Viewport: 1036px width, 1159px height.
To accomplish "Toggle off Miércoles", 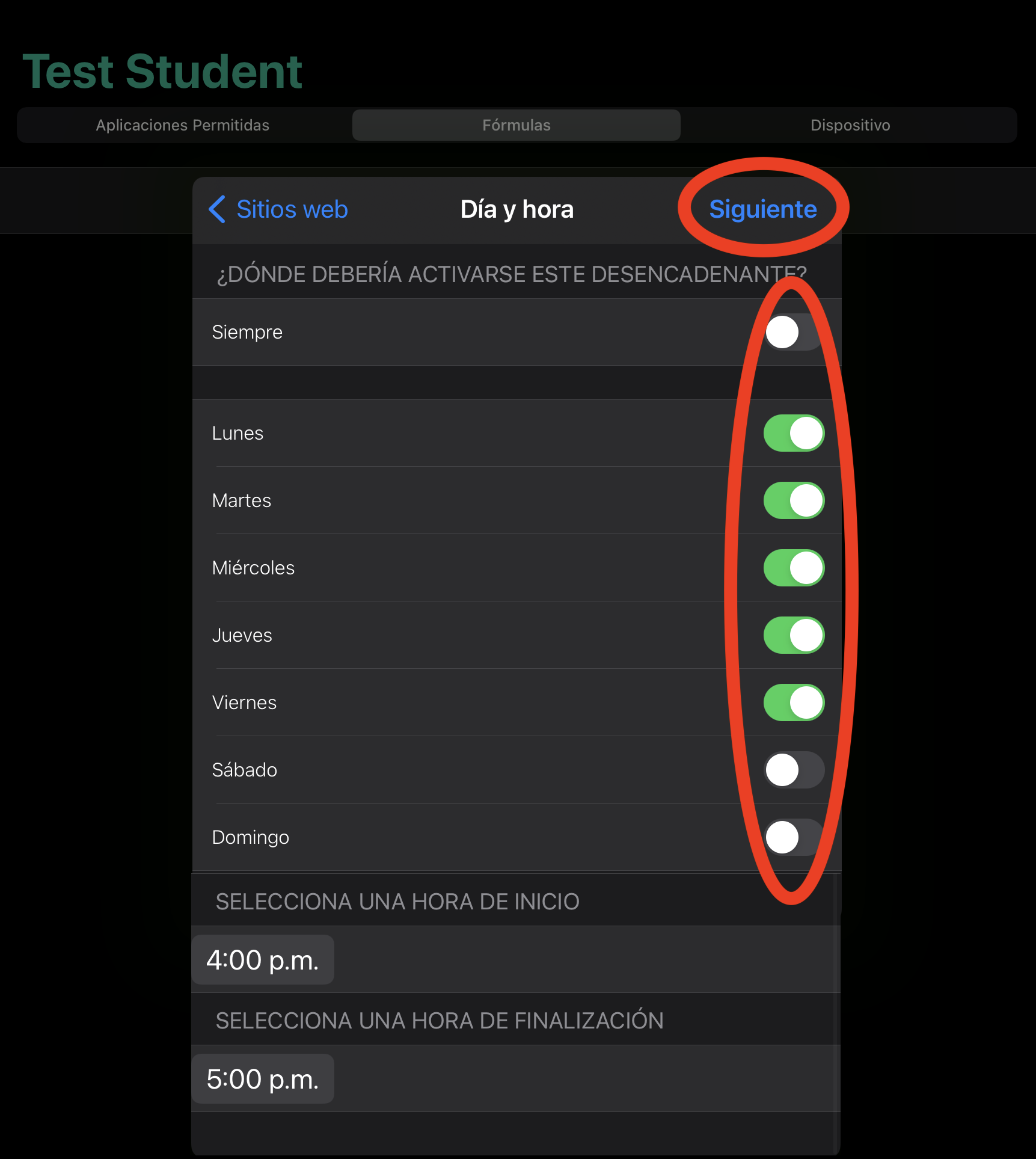I will (x=793, y=568).
